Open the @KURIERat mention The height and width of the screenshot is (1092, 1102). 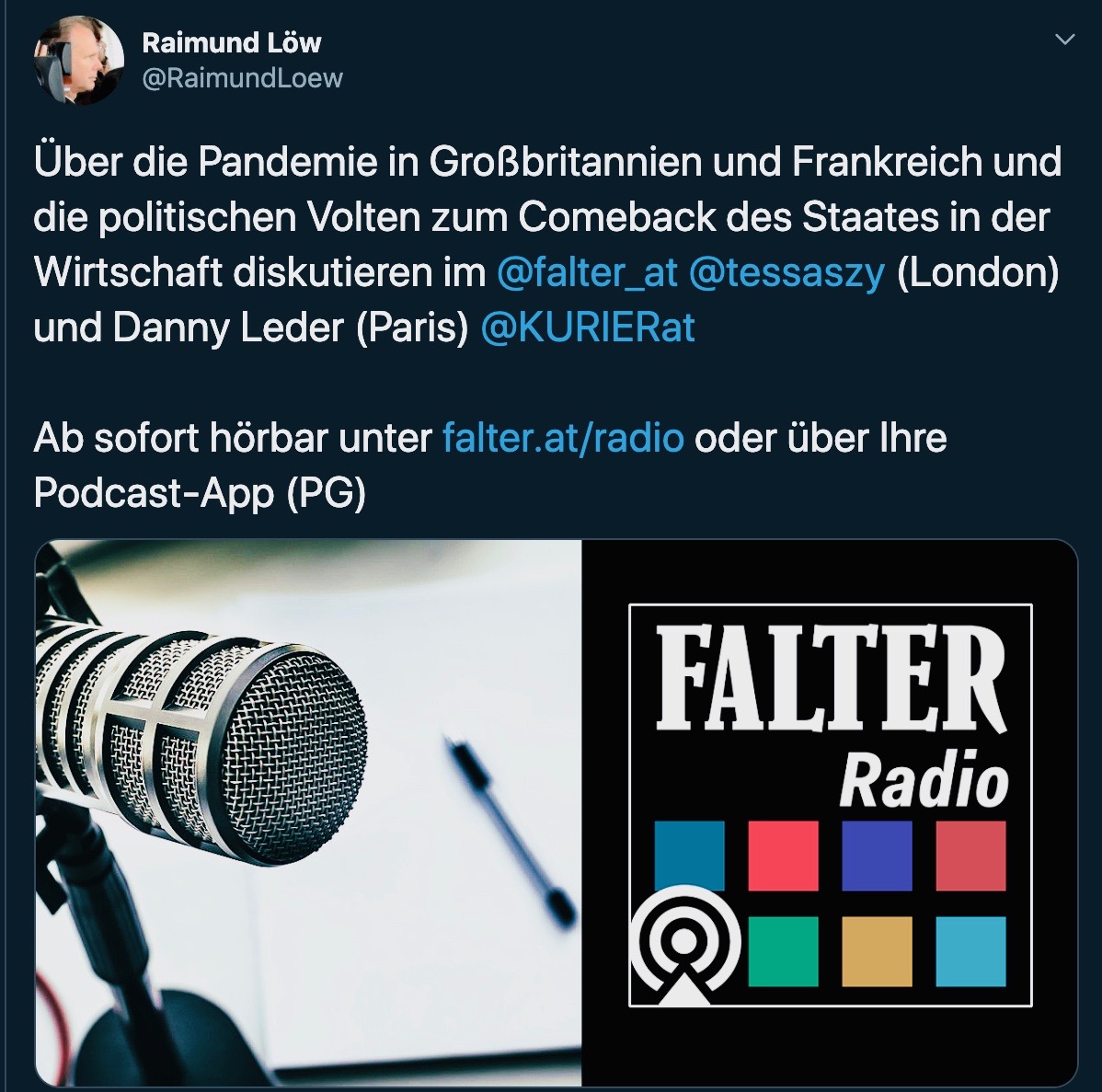tap(588, 328)
